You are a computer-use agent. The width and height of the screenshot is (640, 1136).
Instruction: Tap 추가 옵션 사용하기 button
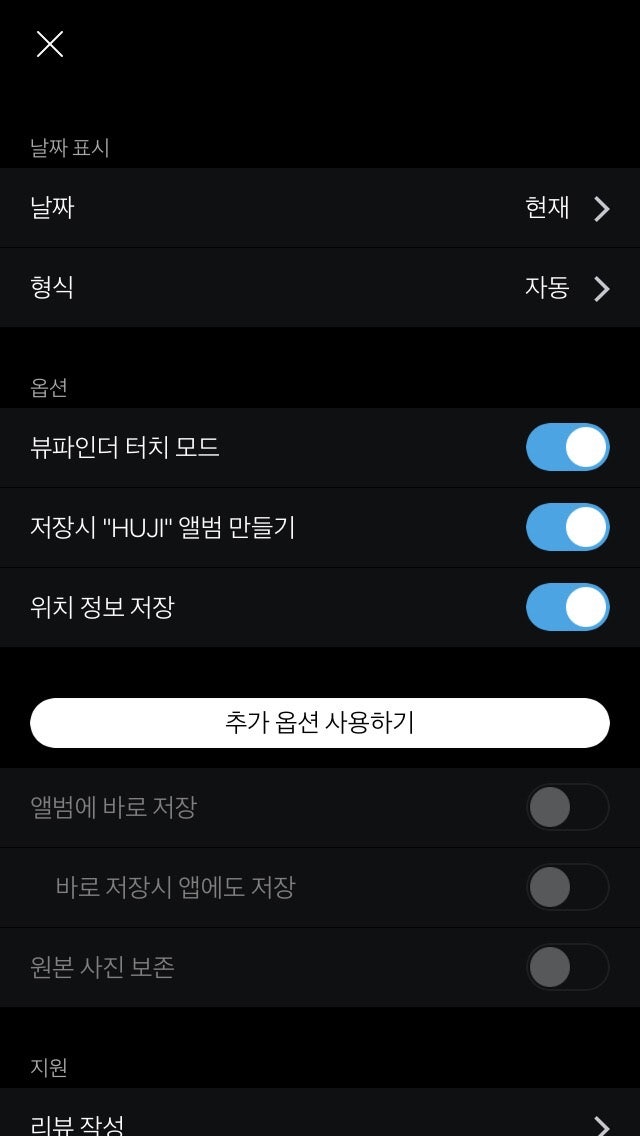point(320,722)
